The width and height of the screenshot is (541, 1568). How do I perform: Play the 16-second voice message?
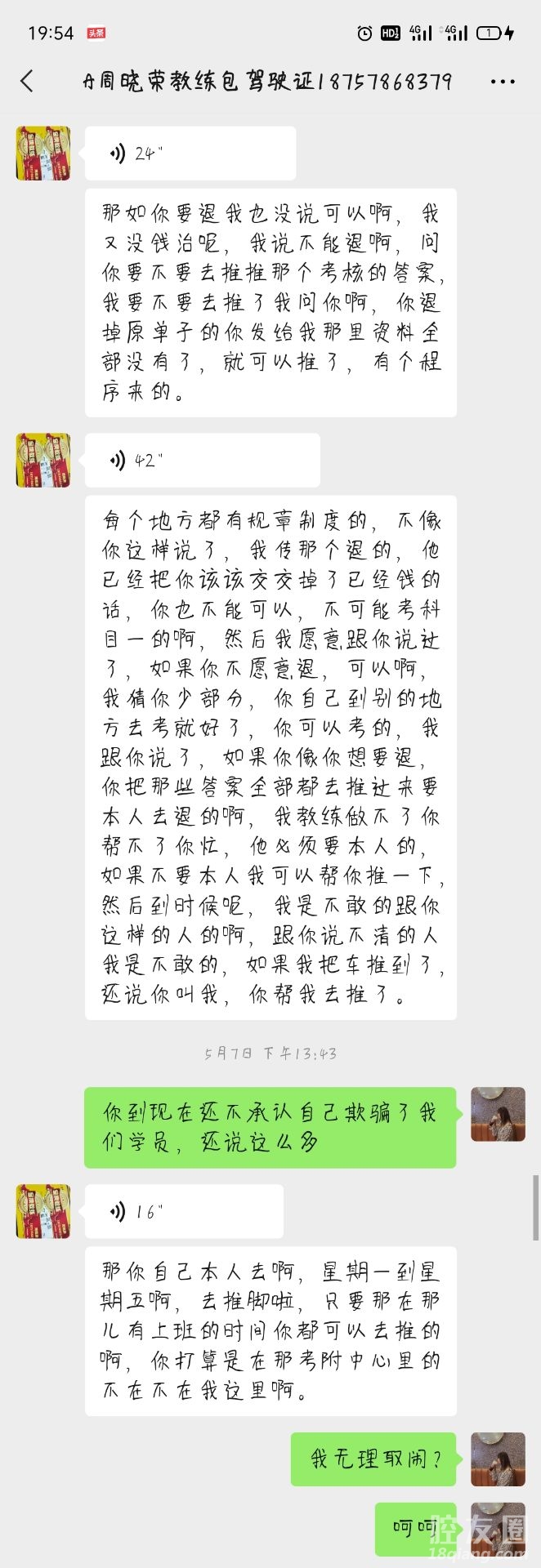point(184,1211)
